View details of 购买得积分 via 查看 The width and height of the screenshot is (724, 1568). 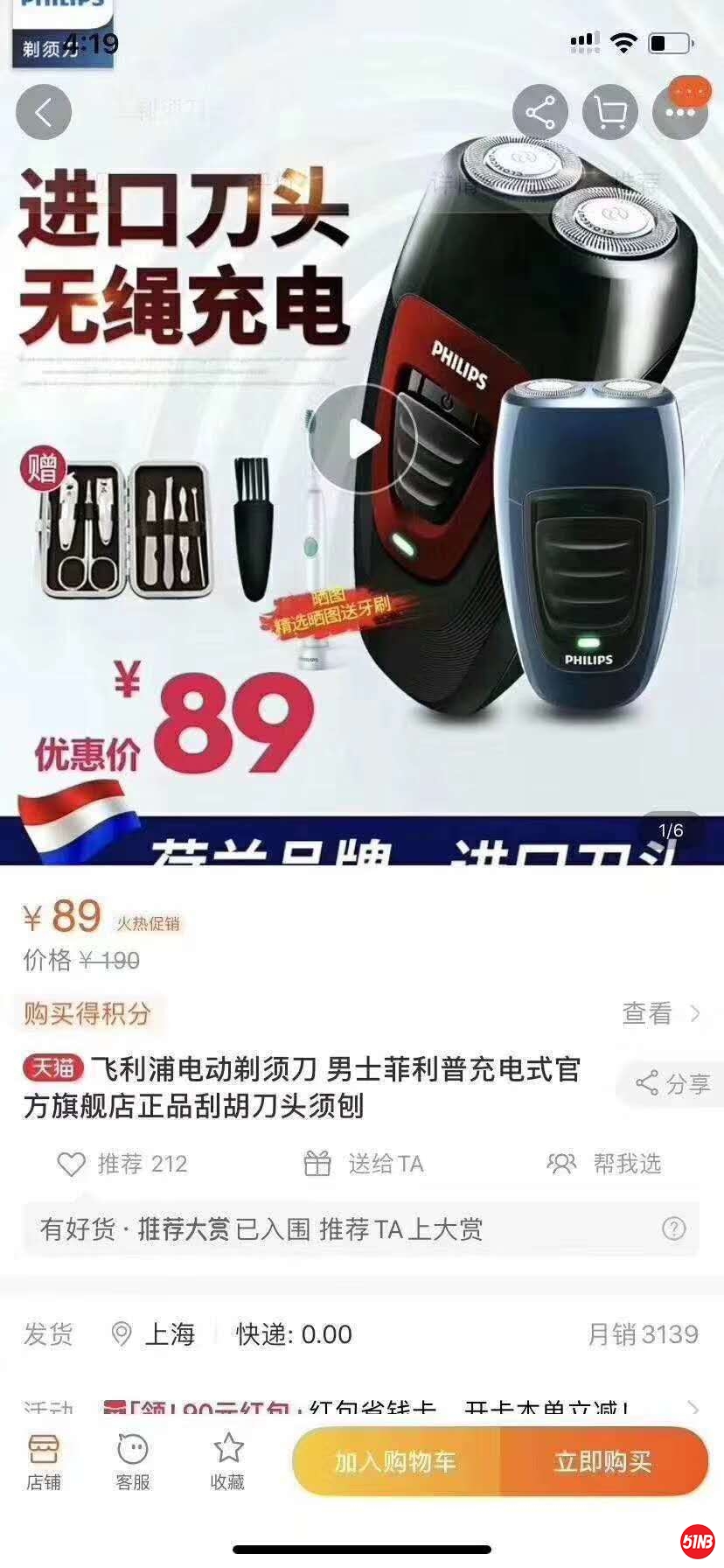click(x=660, y=1013)
